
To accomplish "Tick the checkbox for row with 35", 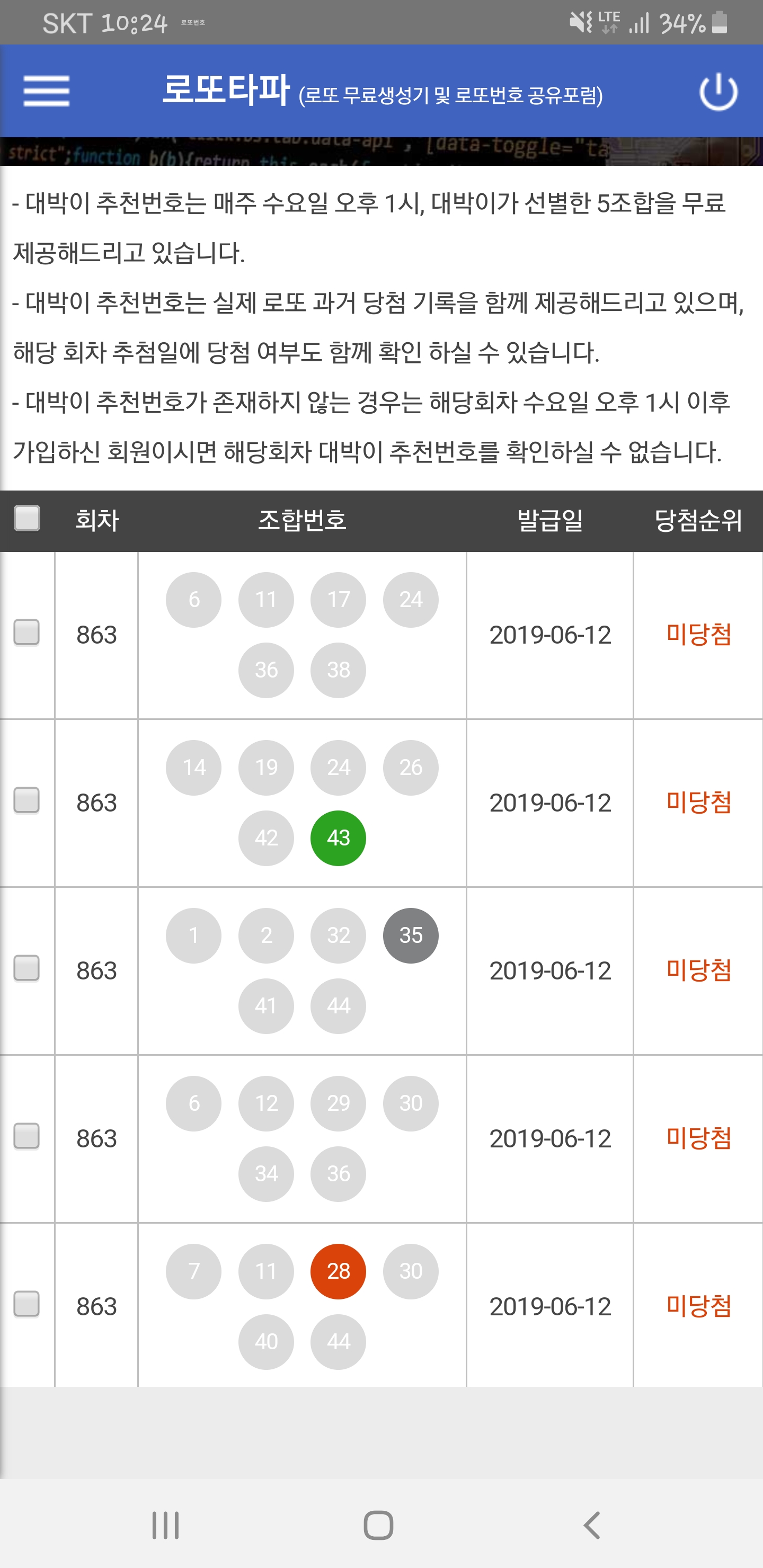I will point(27,968).
